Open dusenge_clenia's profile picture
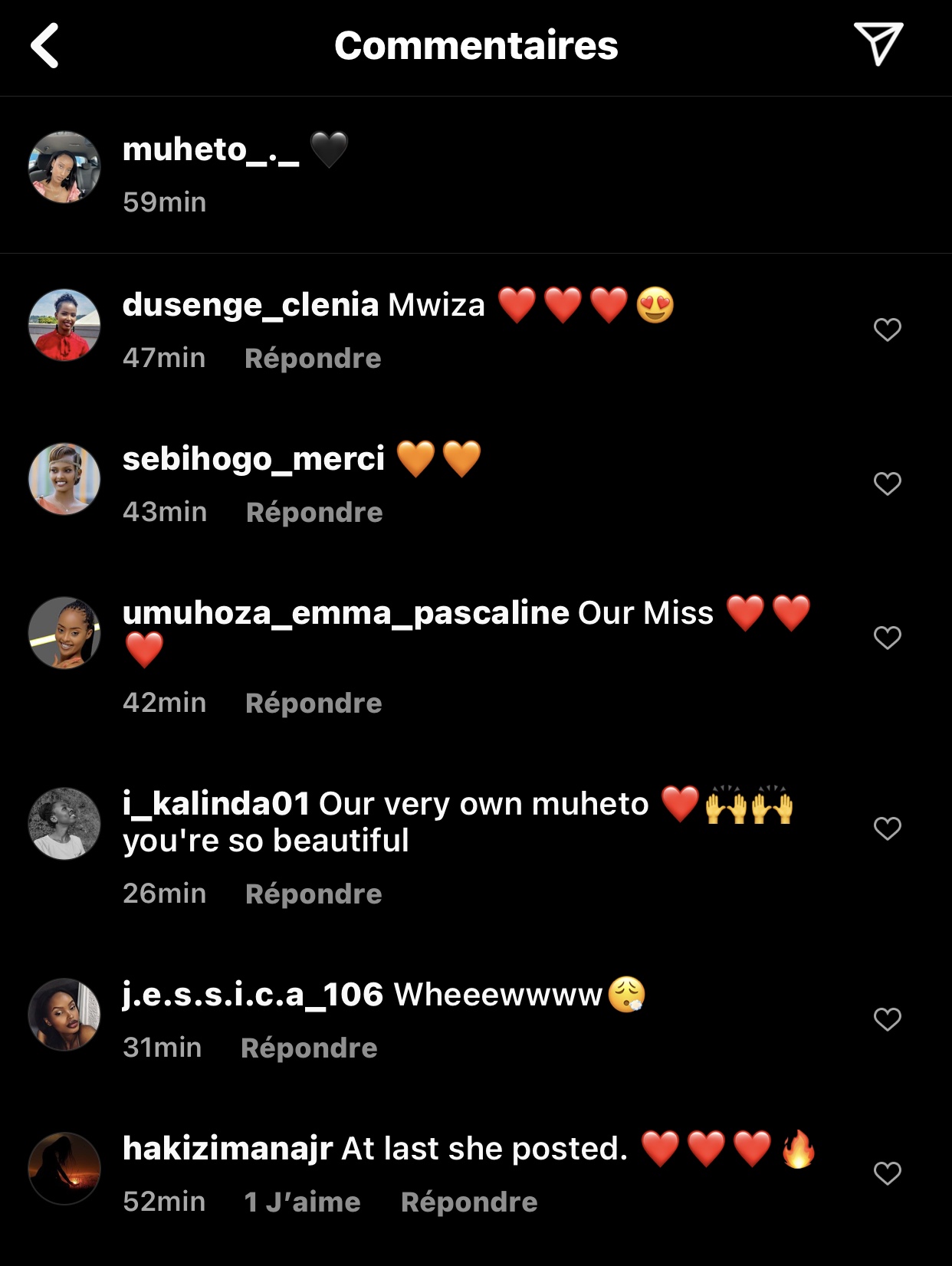Image resolution: width=952 pixels, height=1266 pixels. point(64,325)
